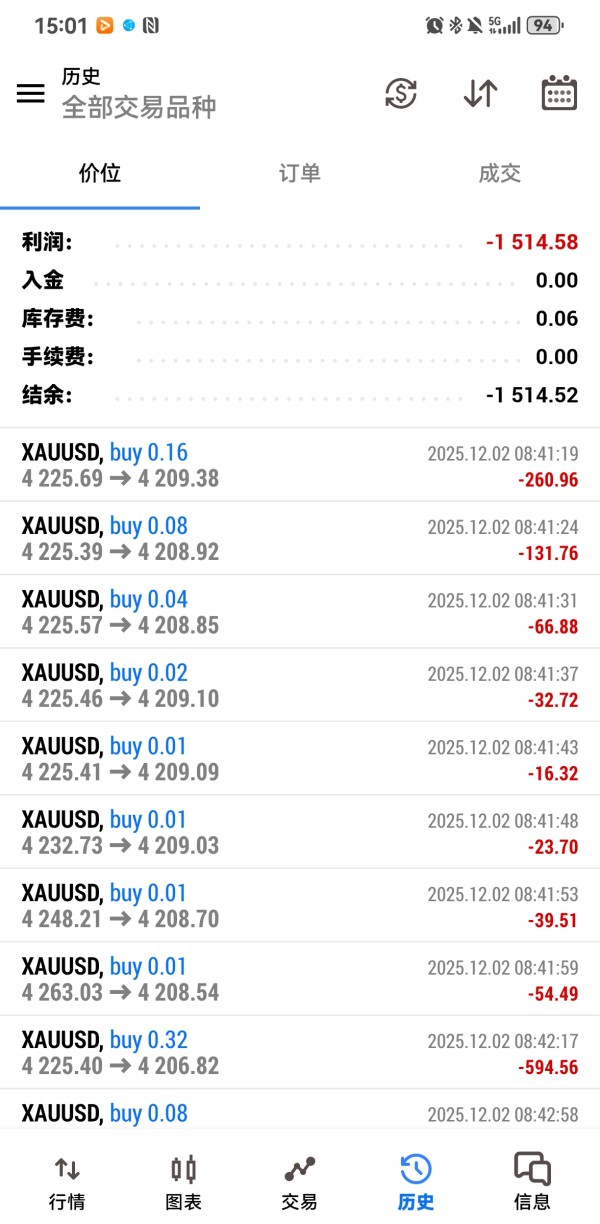Open the trading symbol filter icon
This screenshot has width=600, height=1224.
pyautogui.click(x=401, y=93)
